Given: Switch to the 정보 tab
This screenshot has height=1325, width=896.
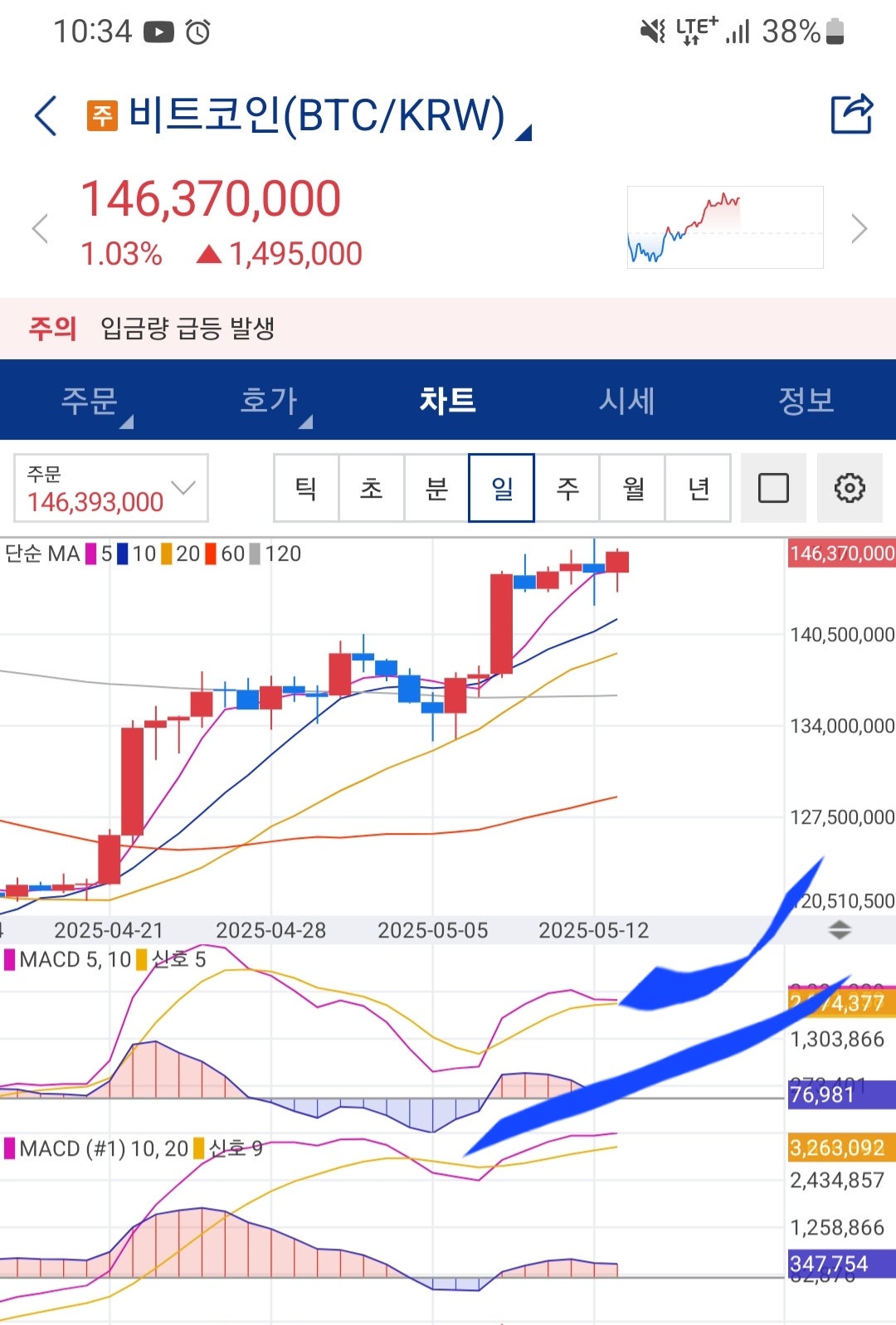Looking at the screenshot, I should tap(806, 401).
